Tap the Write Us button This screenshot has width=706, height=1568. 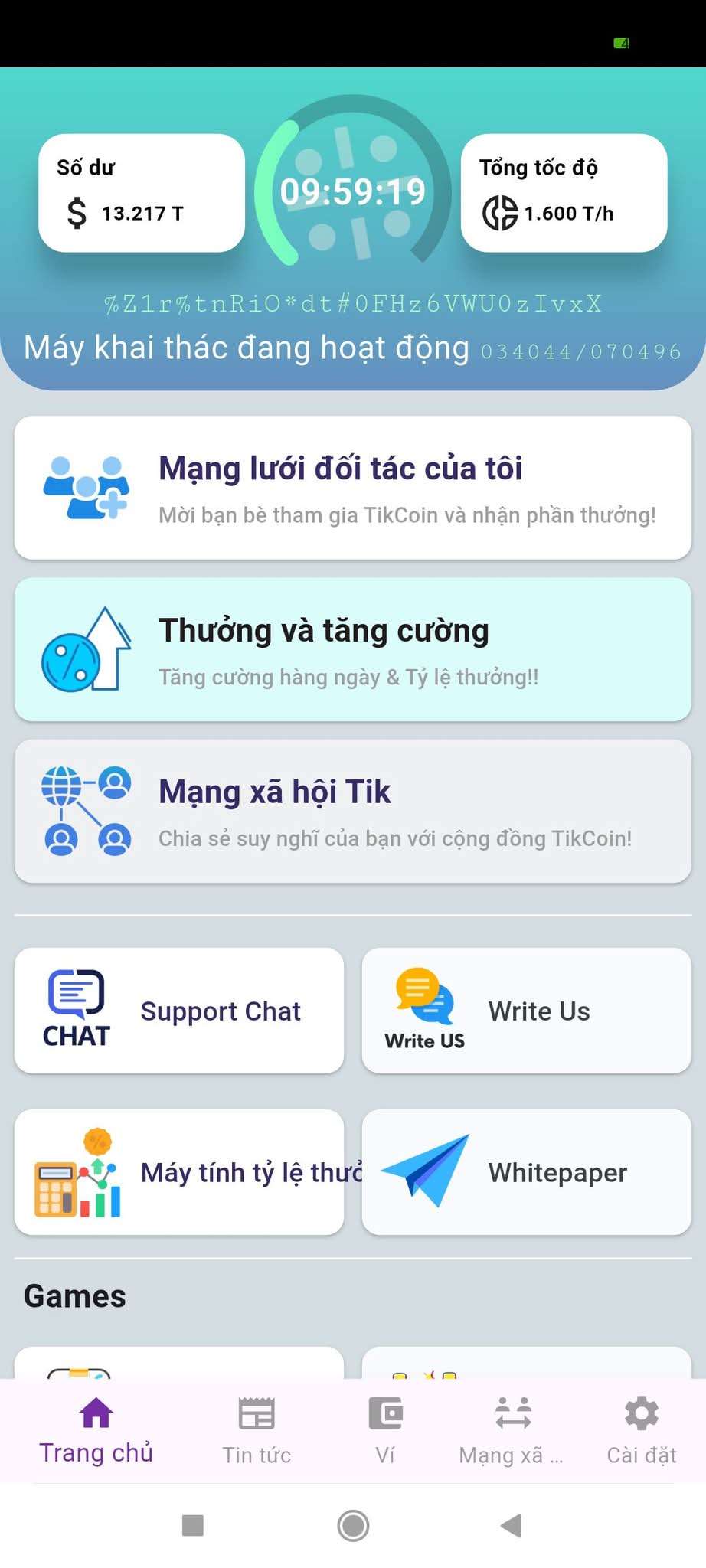pyautogui.click(x=526, y=1011)
